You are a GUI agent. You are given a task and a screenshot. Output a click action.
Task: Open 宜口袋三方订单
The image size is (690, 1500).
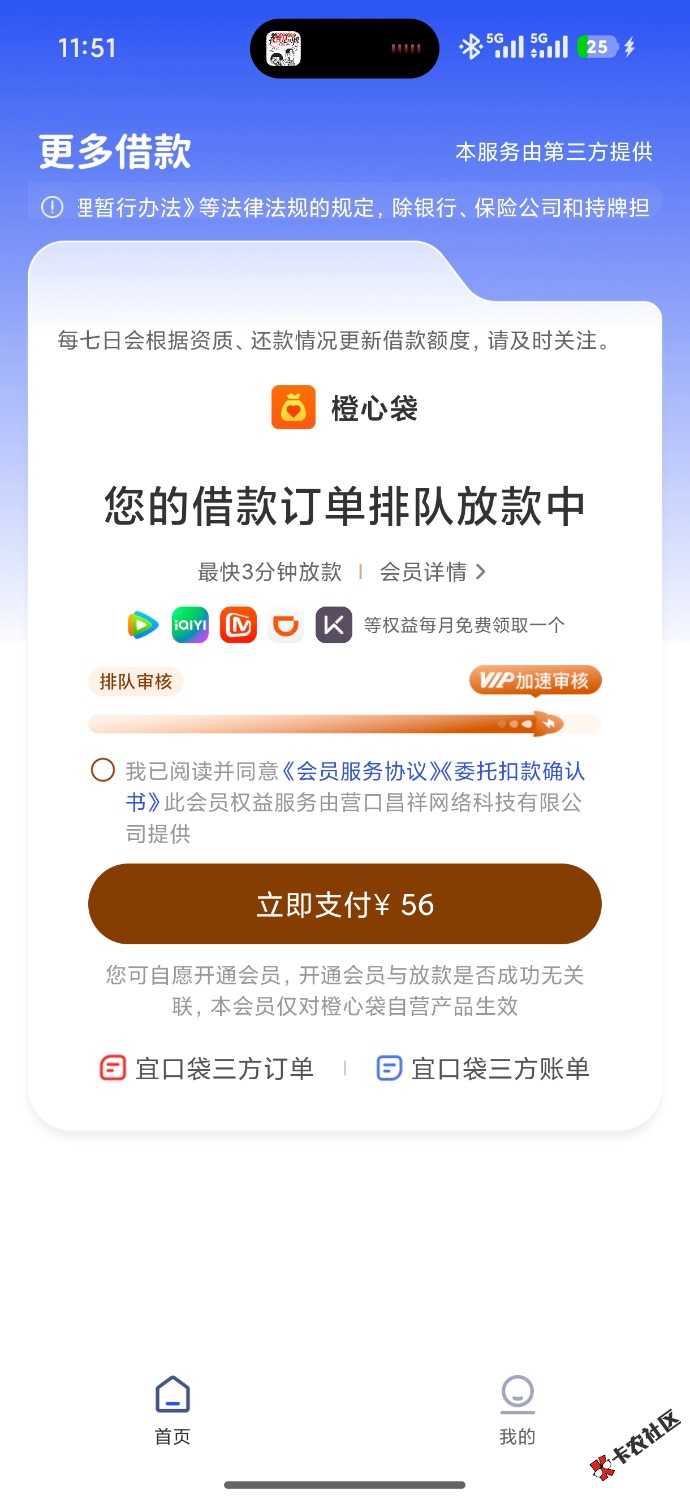208,1069
